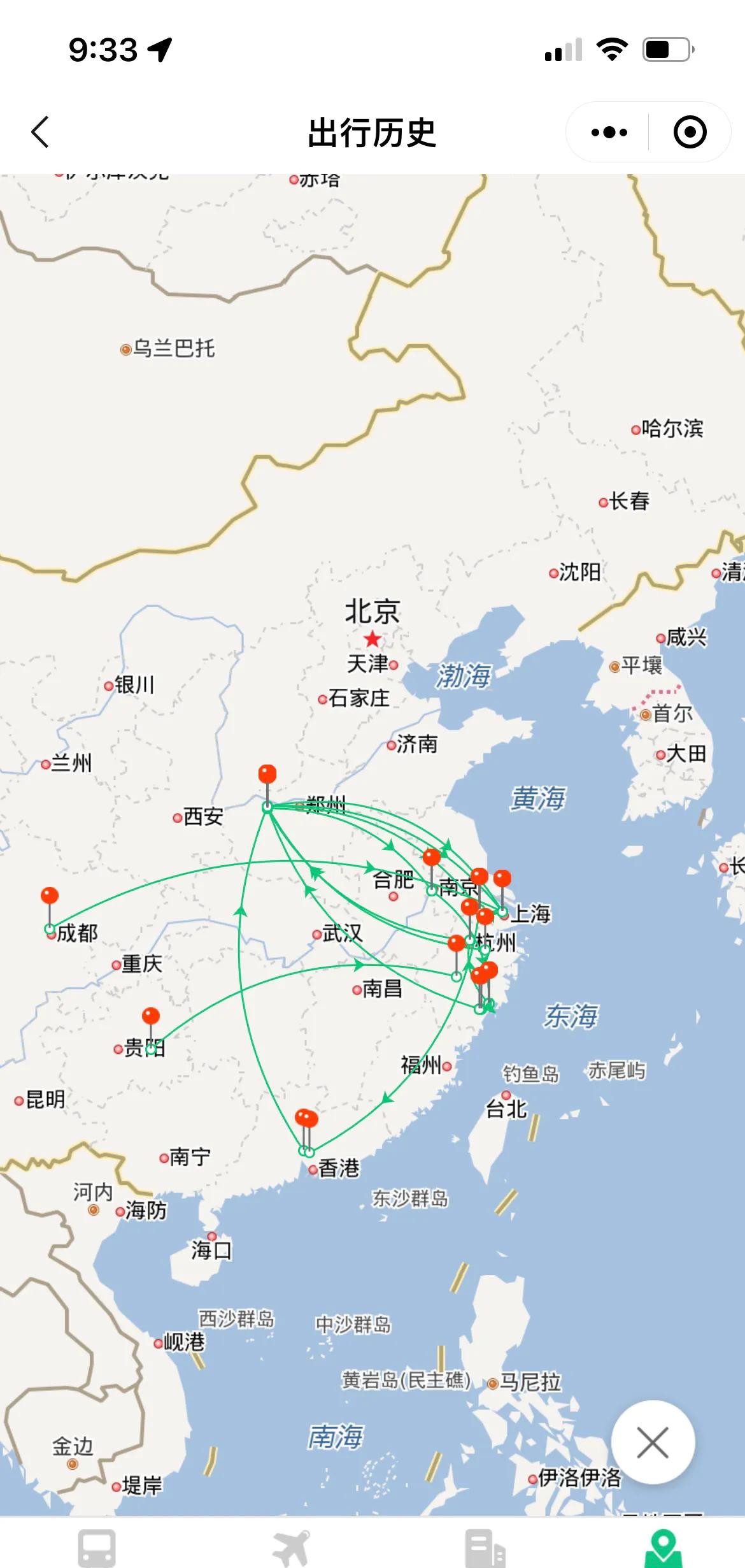Tap the red pin near 郑州

(x=267, y=775)
